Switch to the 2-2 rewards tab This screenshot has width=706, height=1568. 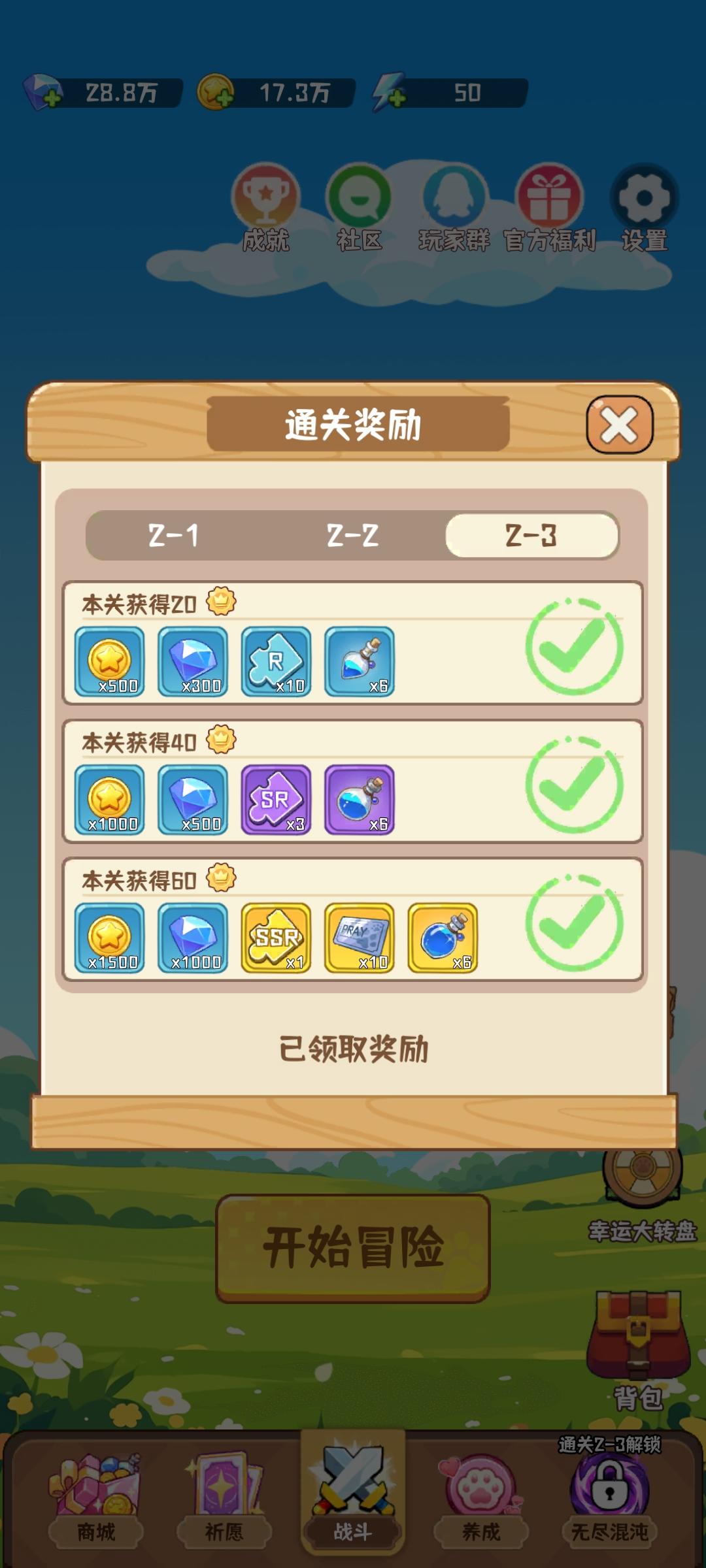pos(353,536)
